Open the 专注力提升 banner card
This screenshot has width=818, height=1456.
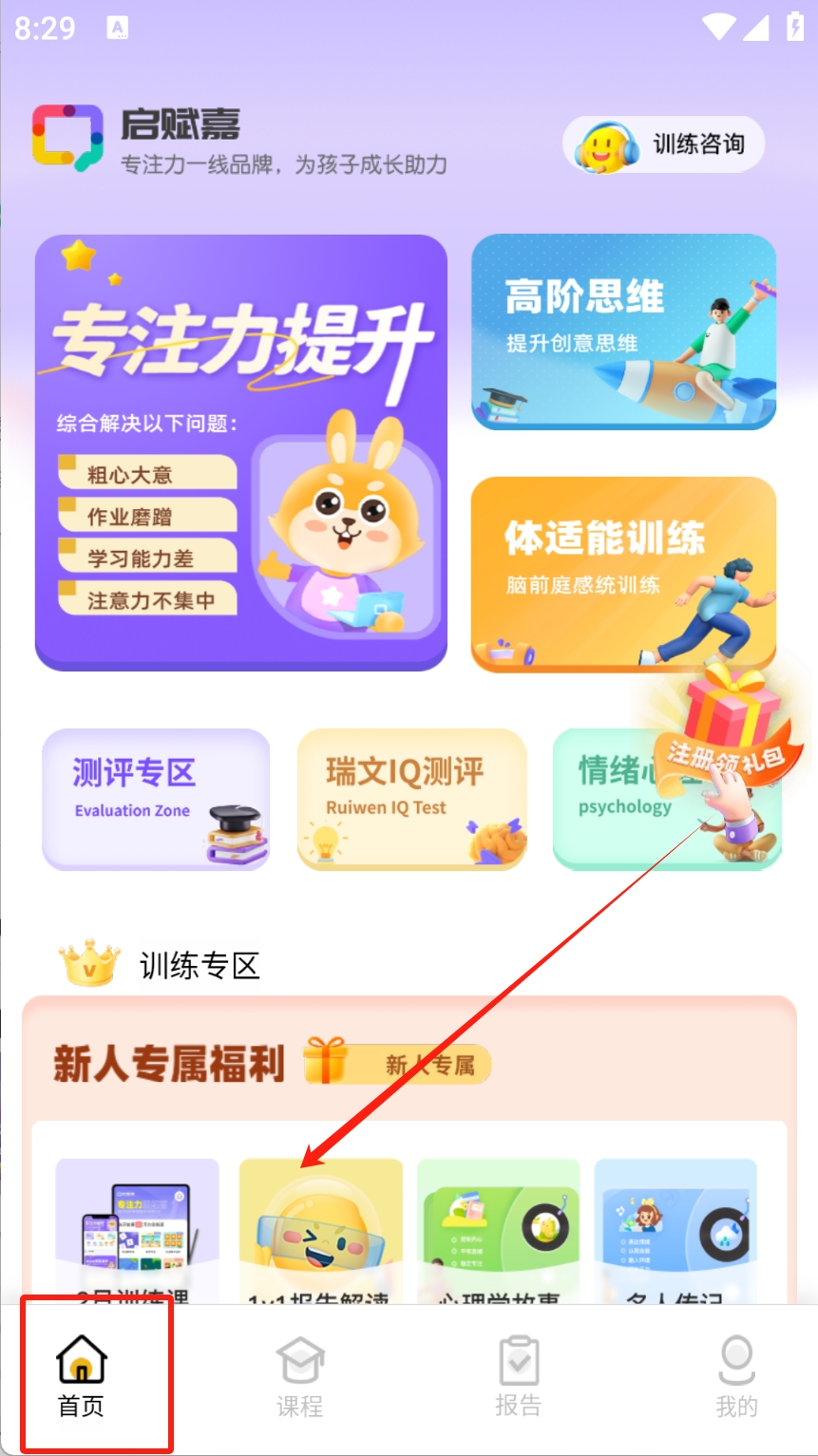tap(240, 452)
